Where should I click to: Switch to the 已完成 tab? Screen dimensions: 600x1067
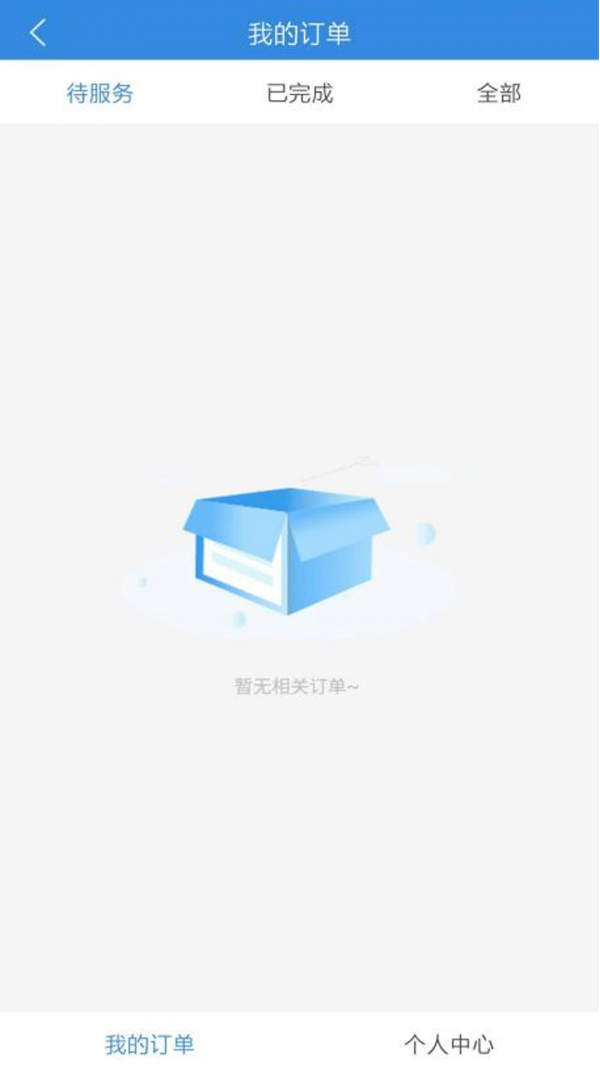tap(300, 94)
